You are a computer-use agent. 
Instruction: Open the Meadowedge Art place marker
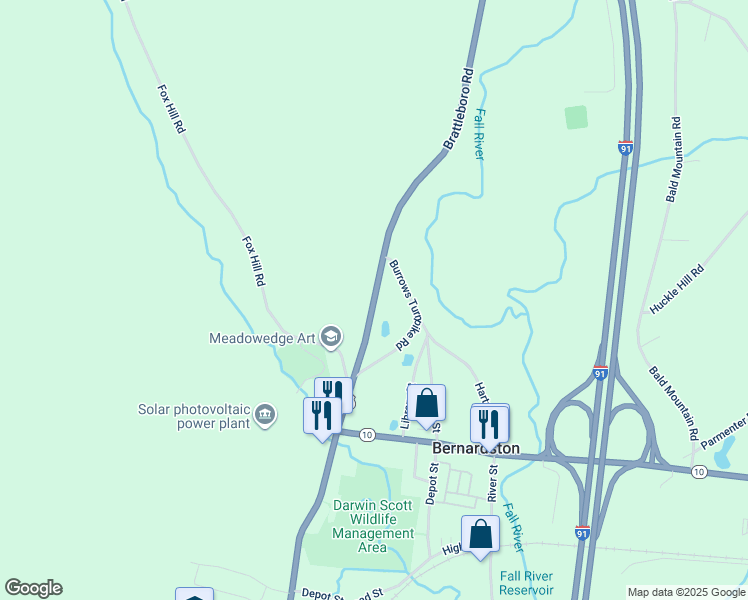(331, 337)
